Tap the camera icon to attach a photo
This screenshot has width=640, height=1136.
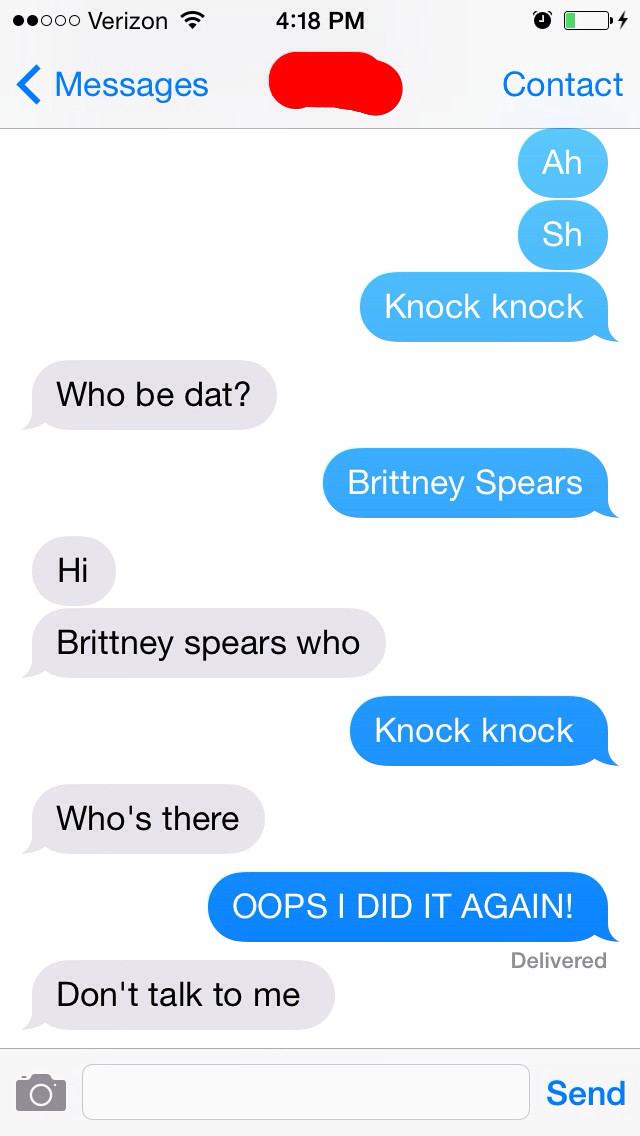coord(41,1092)
